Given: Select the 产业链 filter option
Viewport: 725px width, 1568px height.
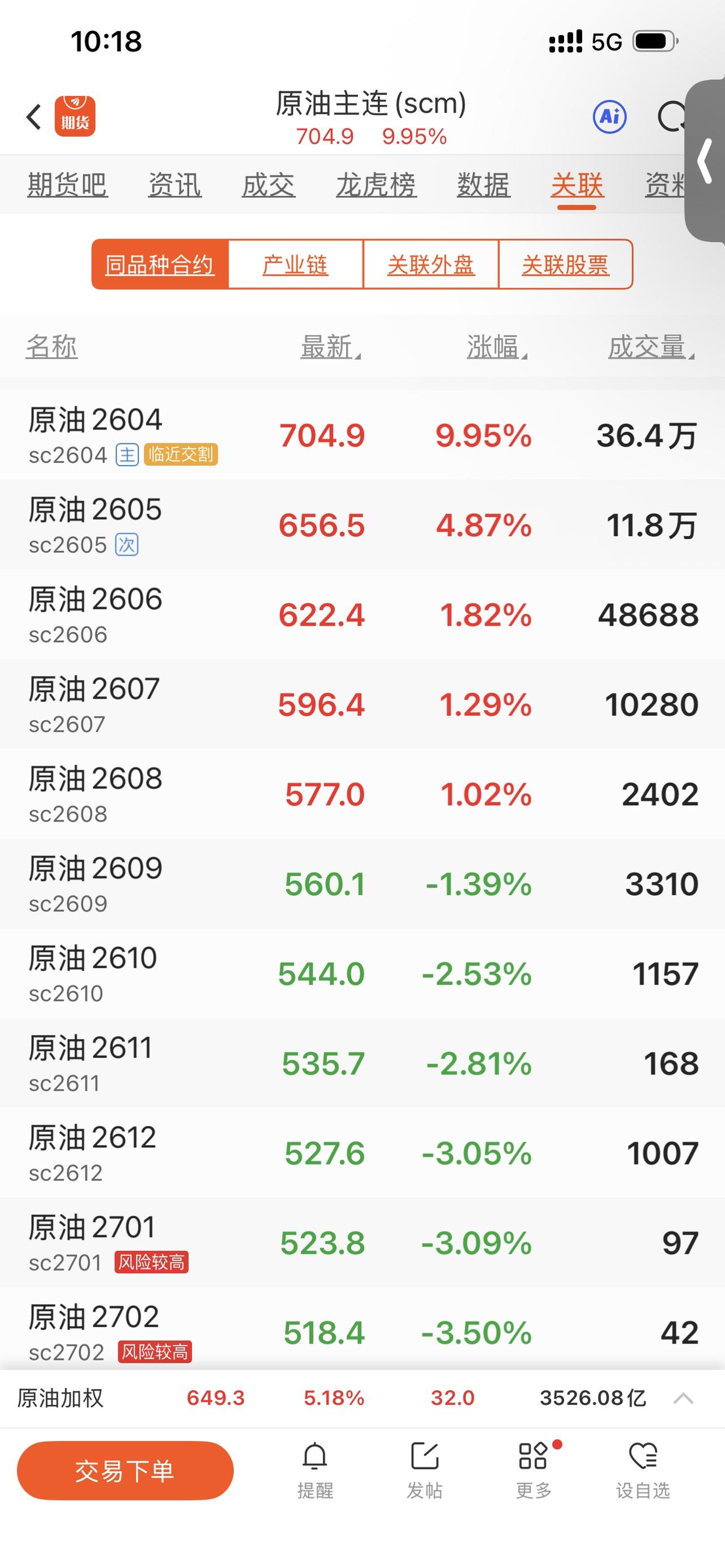Looking at the screenshot, I should click(x=296, y=264).
